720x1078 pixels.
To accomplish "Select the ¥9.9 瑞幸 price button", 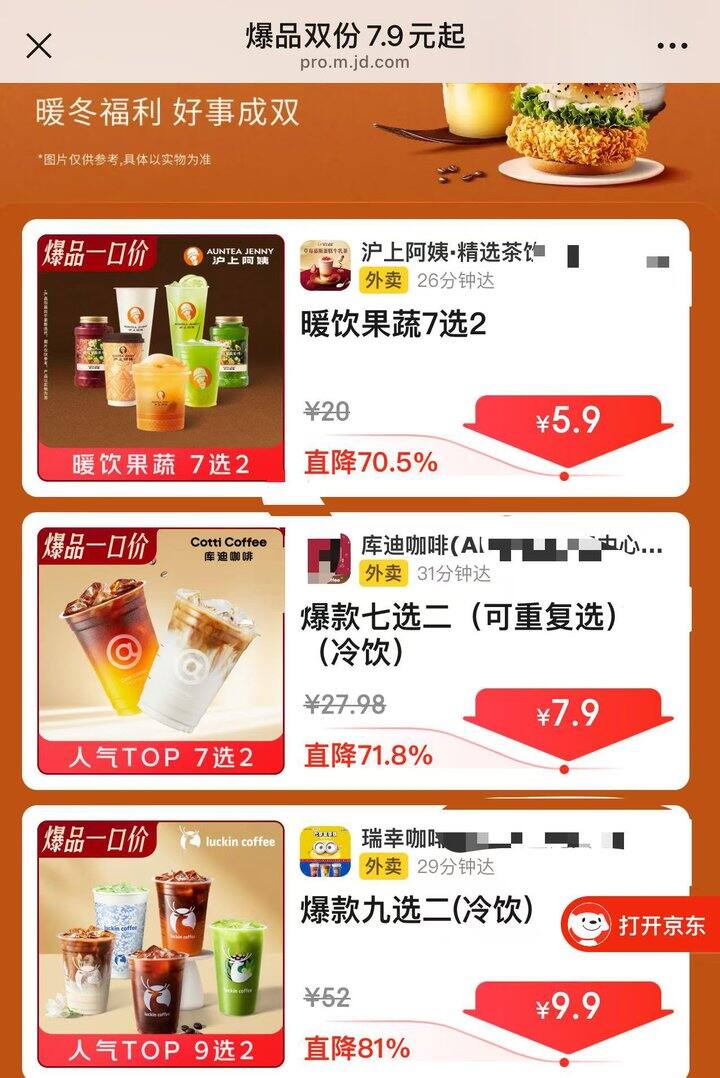I will [567, 1006].
